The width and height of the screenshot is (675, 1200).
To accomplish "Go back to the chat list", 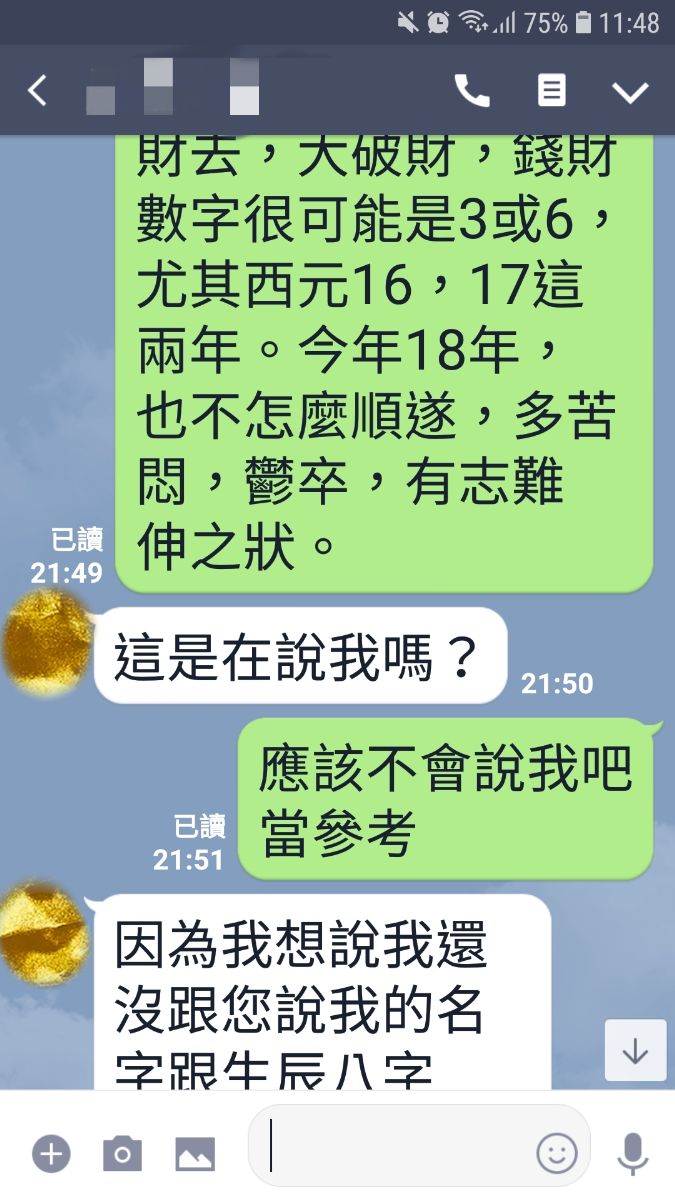I will [37, 91].
